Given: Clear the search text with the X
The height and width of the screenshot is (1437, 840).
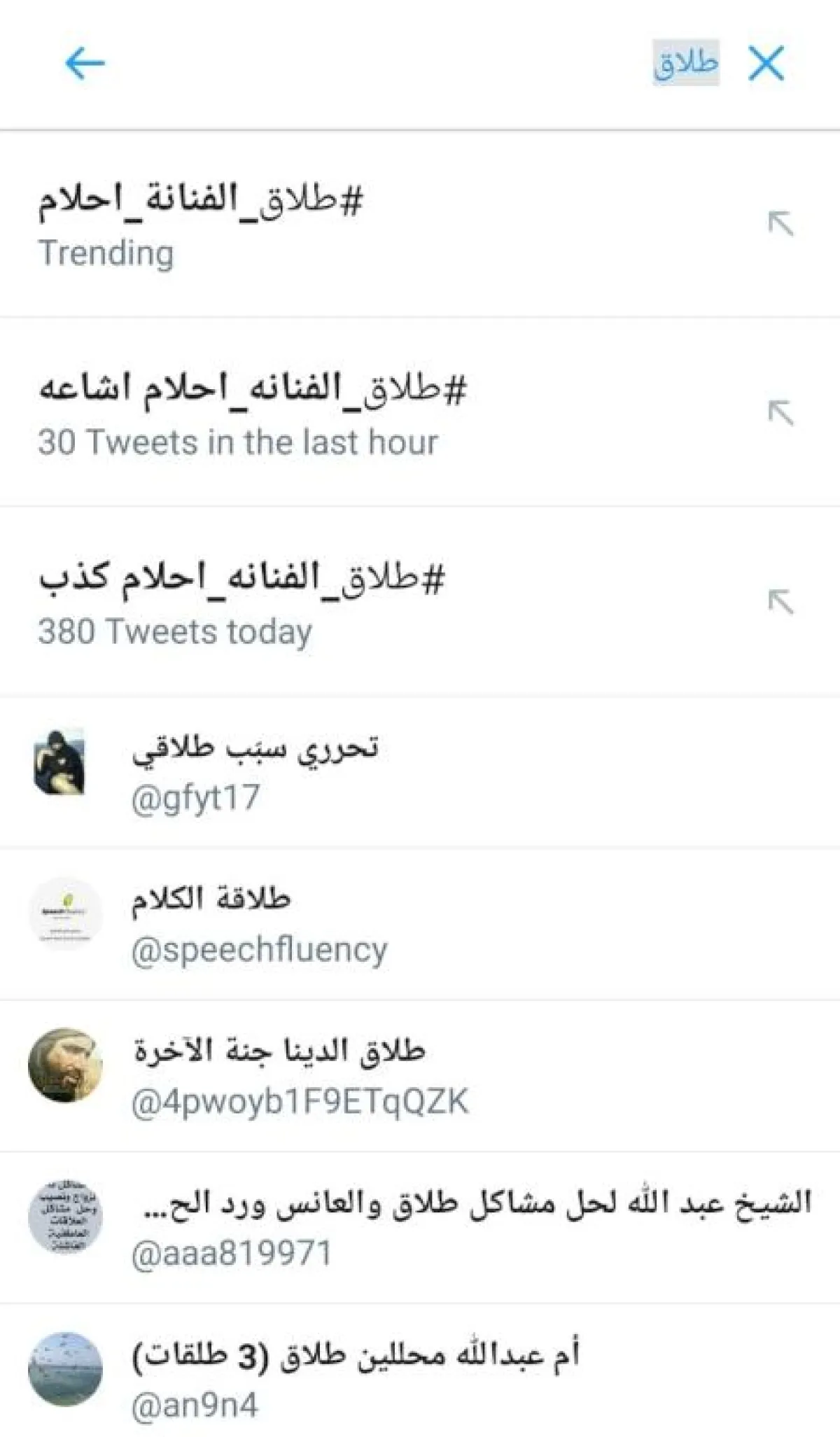Looking at the screenshot, I should tap(766, 64).
